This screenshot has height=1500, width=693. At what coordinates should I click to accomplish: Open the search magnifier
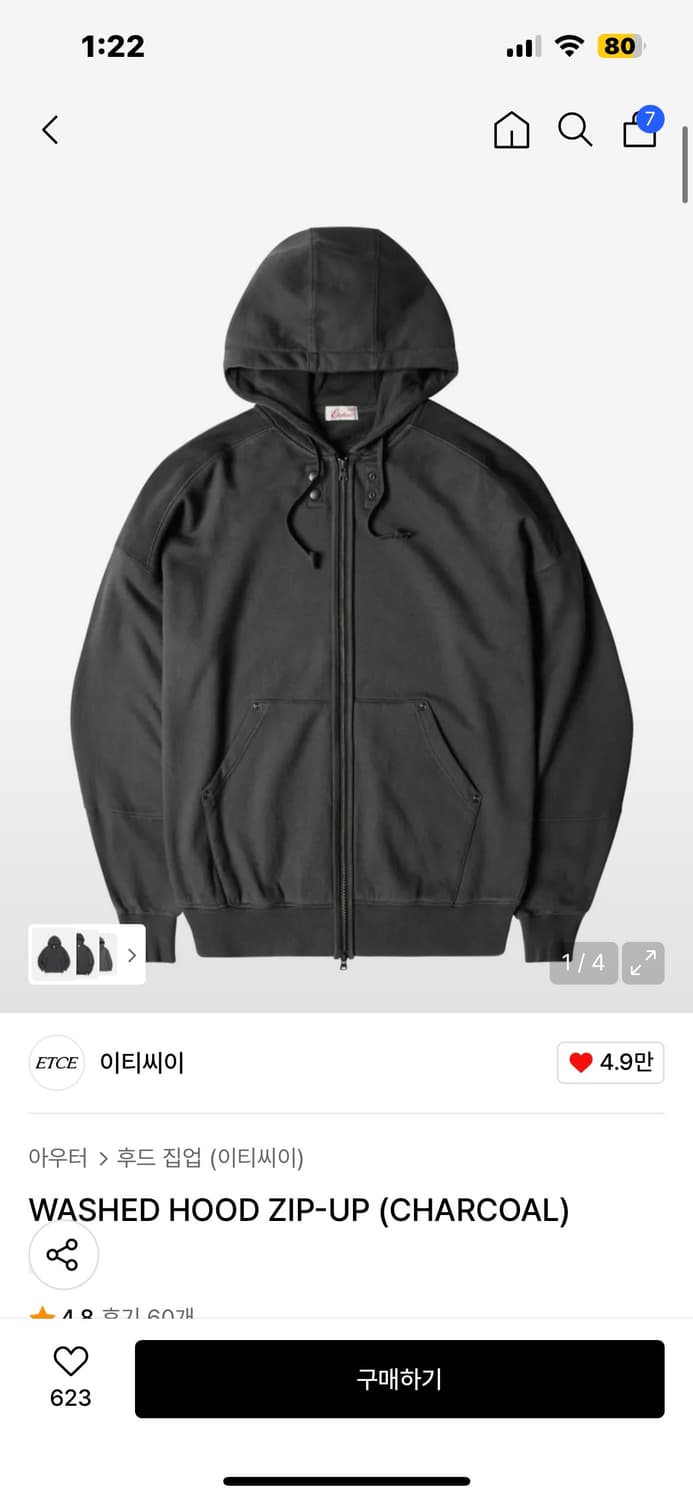575,130
